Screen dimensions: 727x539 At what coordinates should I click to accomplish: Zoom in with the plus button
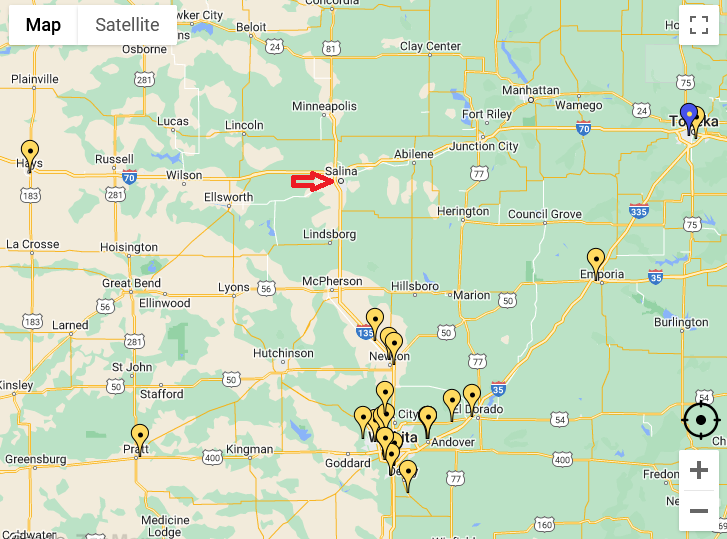coord(699,470)
